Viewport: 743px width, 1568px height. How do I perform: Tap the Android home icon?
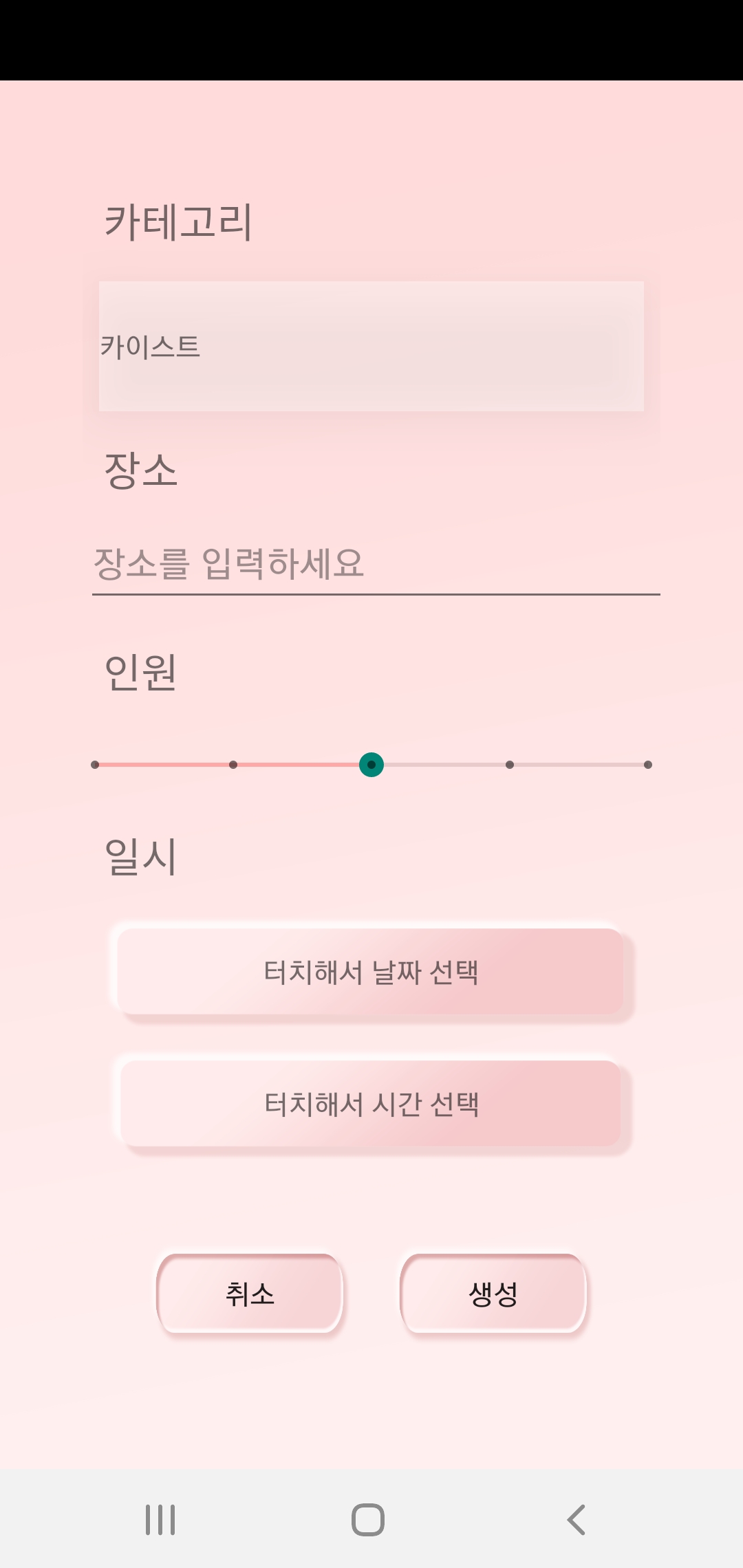pos(369,1521)
